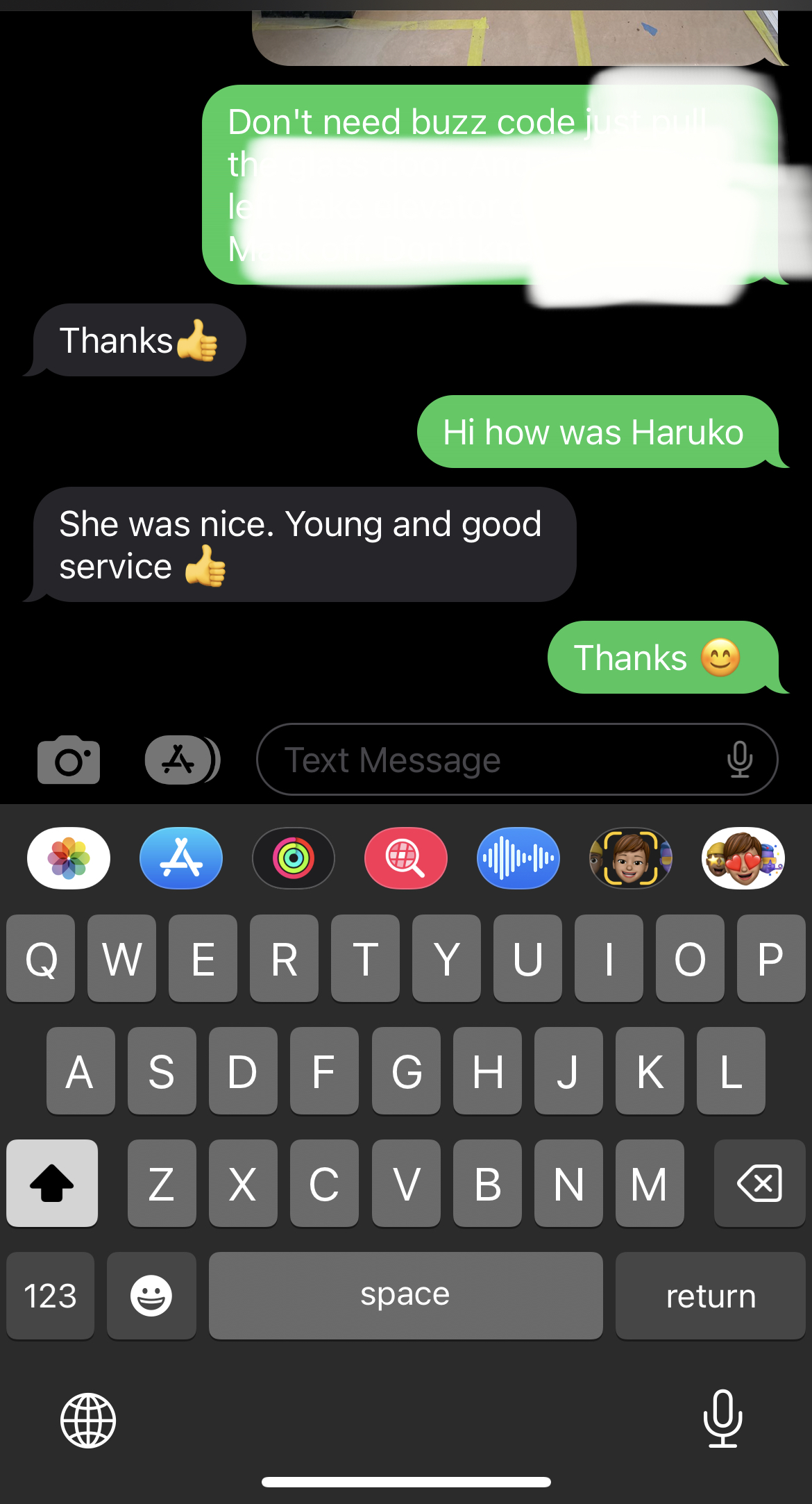This screenshot has height=1504, width=812.
Task: Tap the return key
Action: [x=710, y=1296]
